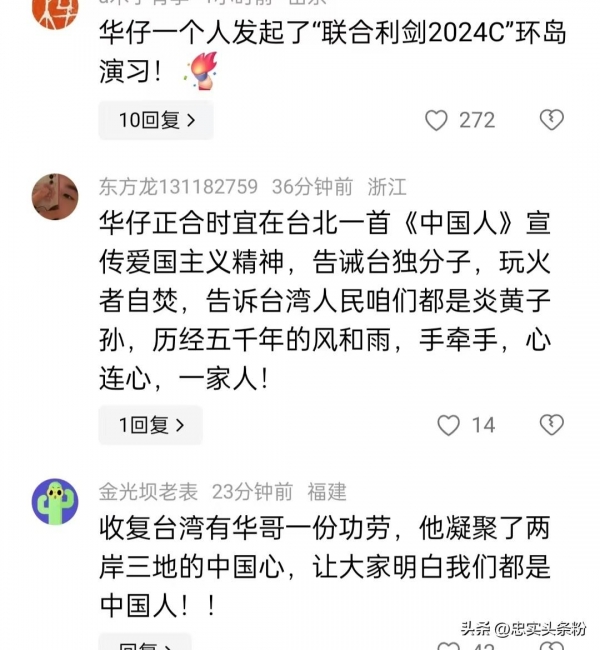The image size is (600, 650).
Task: Expand the 10回复 replies thread
Action: pos(155,120)
